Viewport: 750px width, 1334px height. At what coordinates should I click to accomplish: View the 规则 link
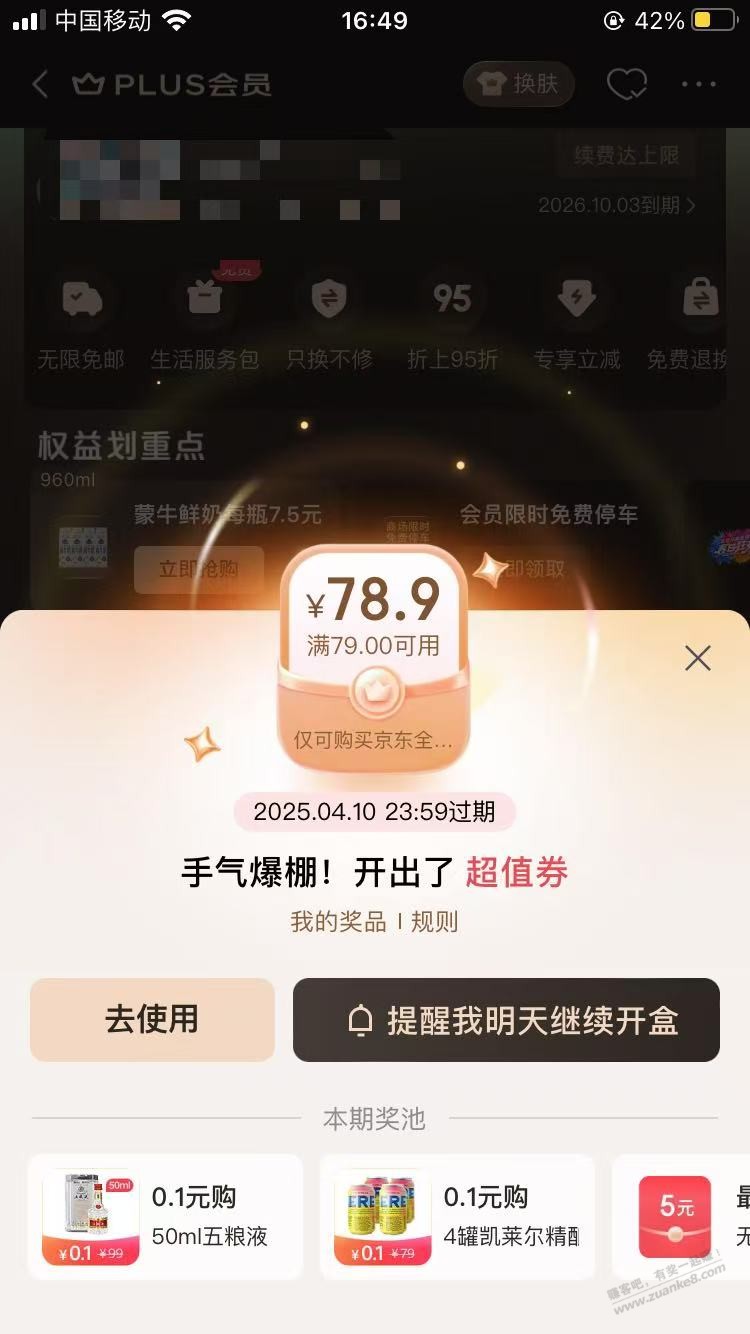coord(435,922)
